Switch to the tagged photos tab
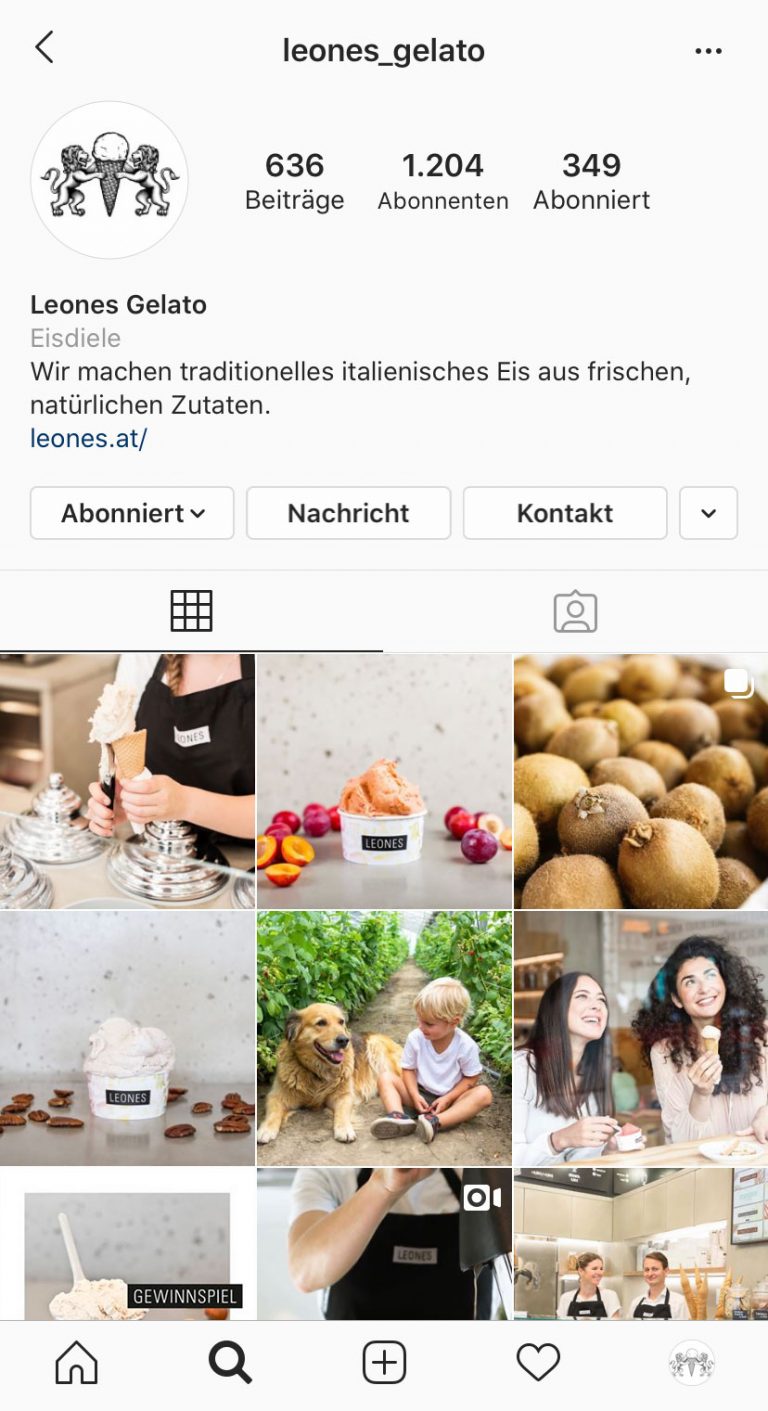The height and width of the screenshot is (1411, 768). pyautogui.click(x=575, y=611)
